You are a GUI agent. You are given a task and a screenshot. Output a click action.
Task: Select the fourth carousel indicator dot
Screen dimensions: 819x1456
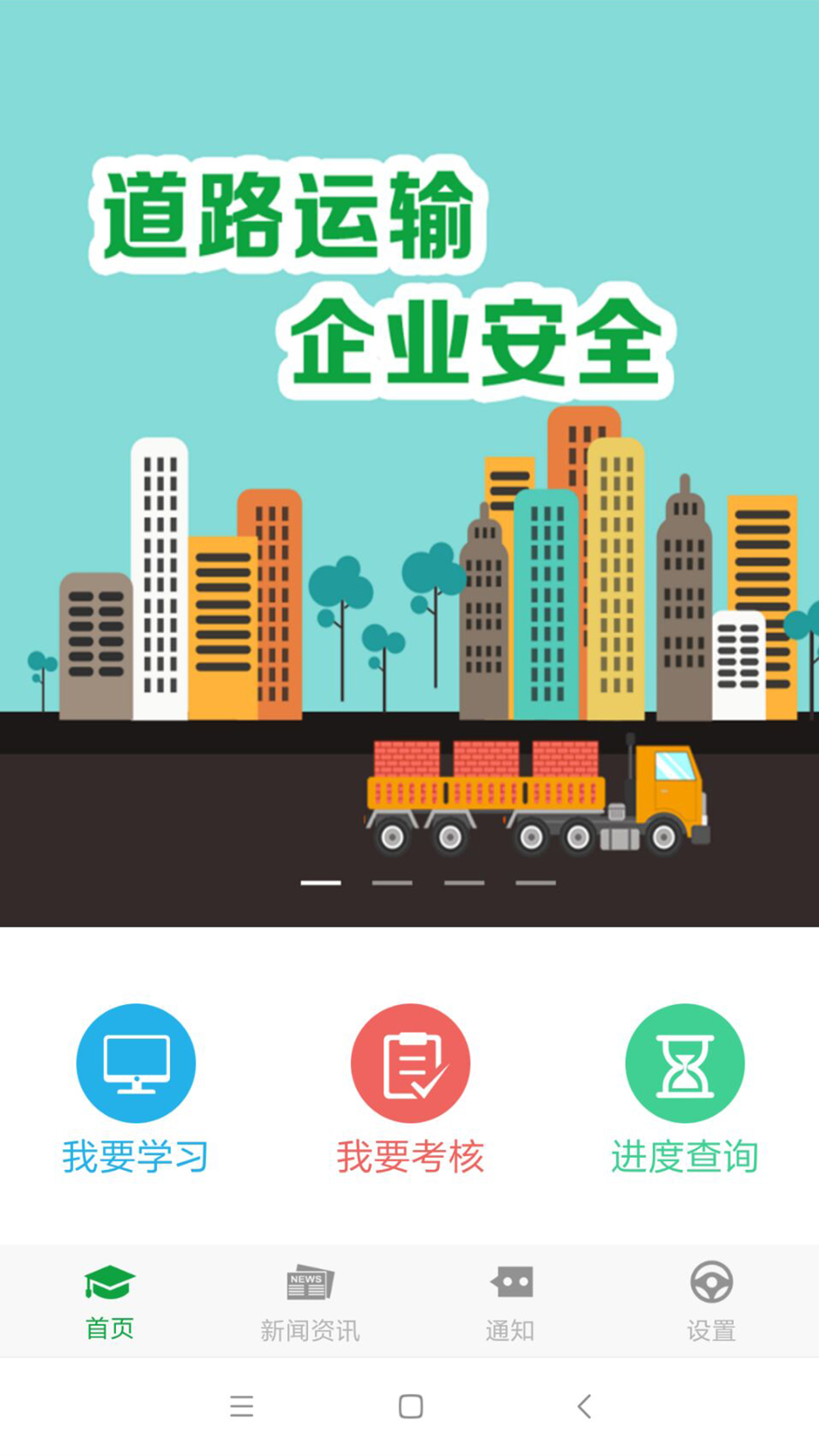pos(535,882)
